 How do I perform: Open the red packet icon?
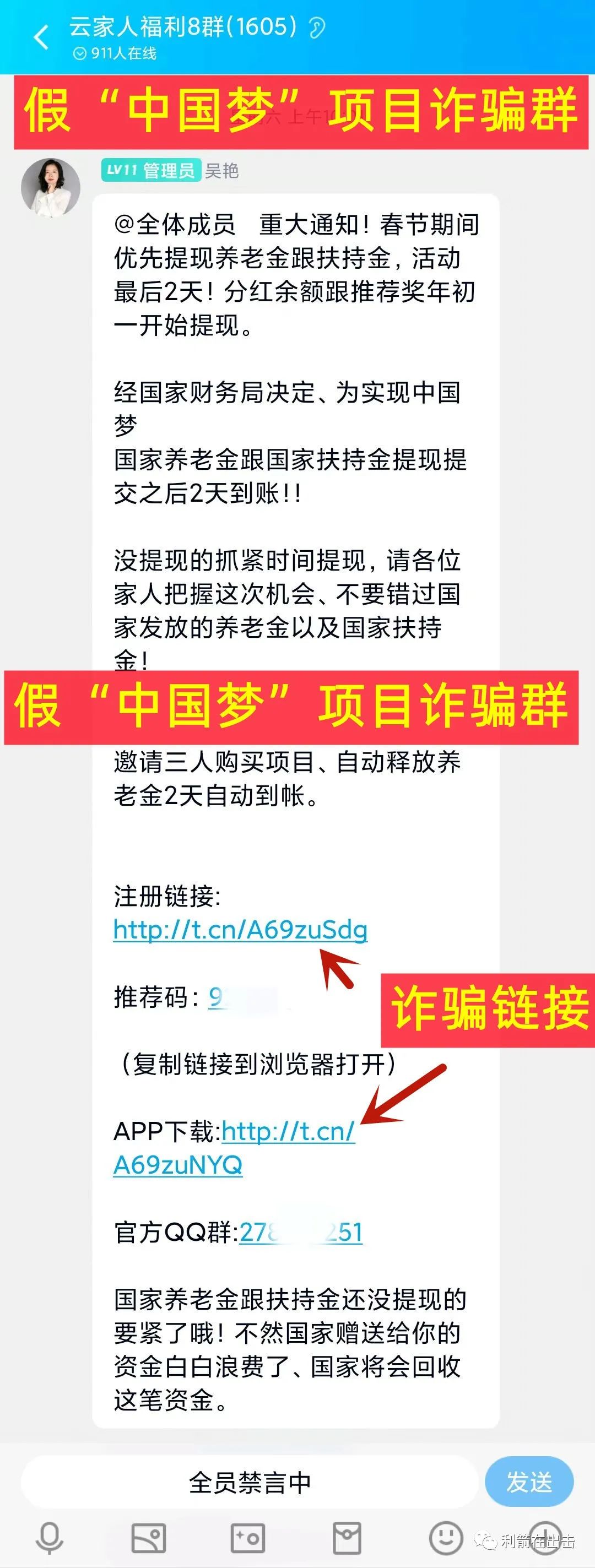click(x=347, y=1538)
